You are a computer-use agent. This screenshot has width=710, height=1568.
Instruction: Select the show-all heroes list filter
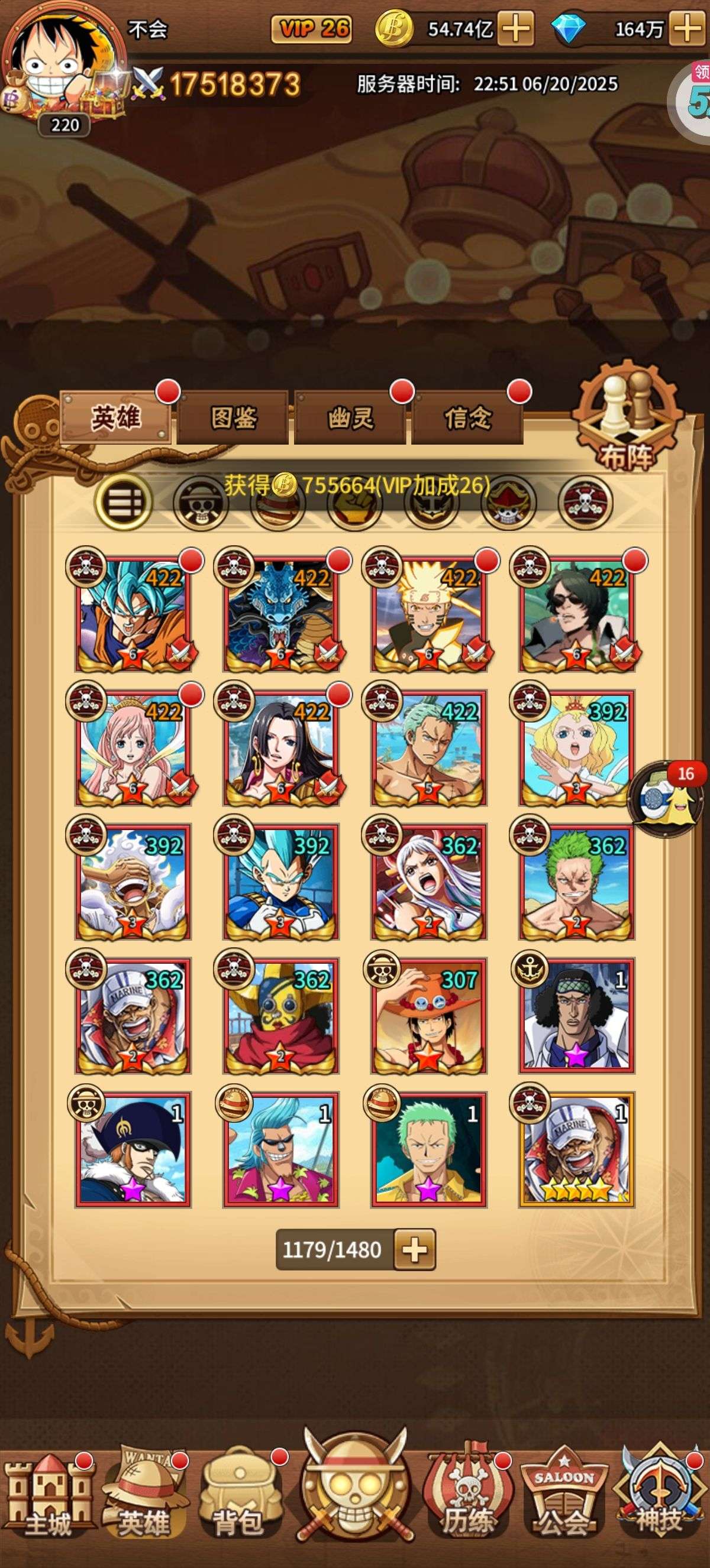tap(123, 502)
